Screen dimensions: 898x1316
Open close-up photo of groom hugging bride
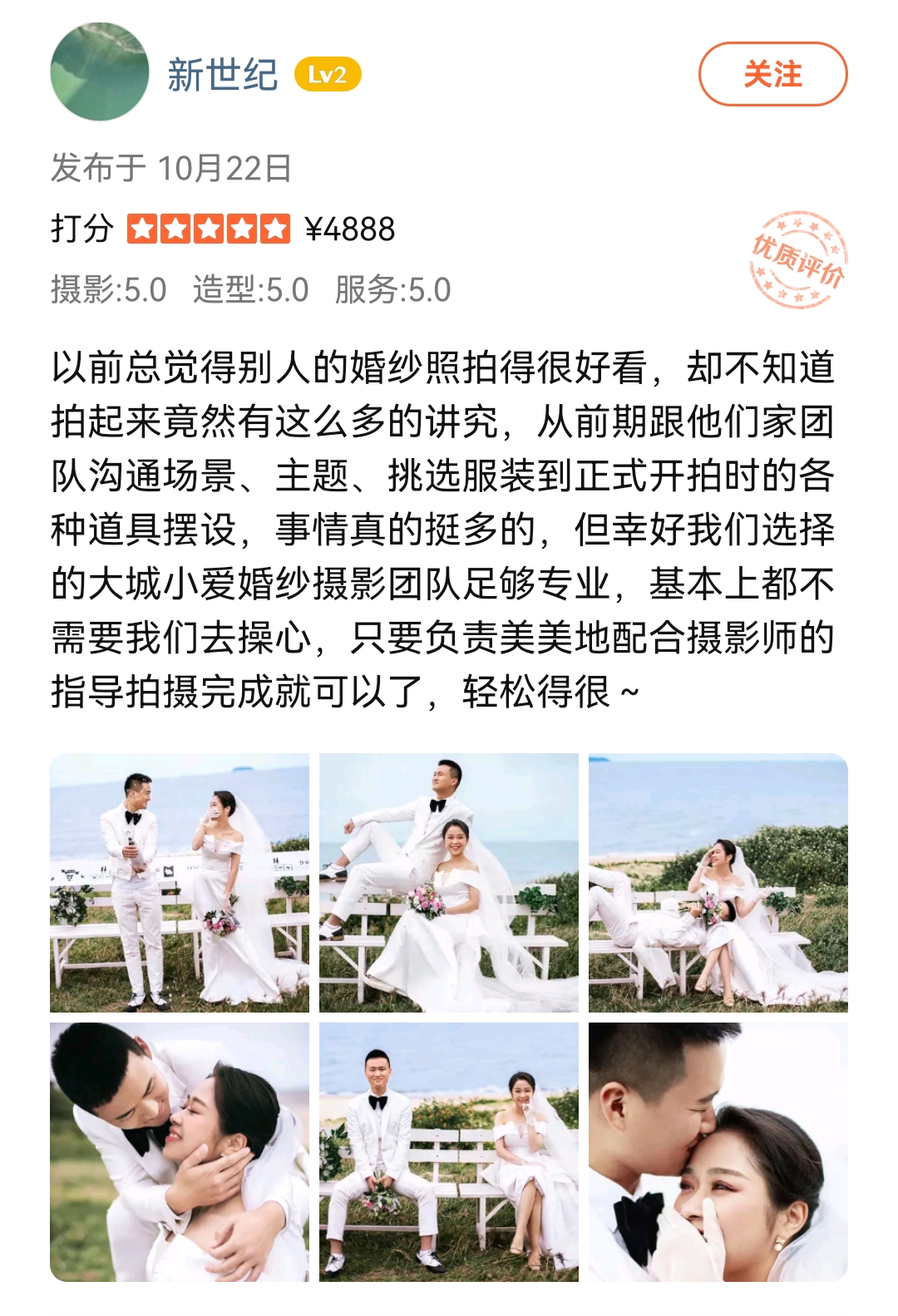tap(180, 1151)
